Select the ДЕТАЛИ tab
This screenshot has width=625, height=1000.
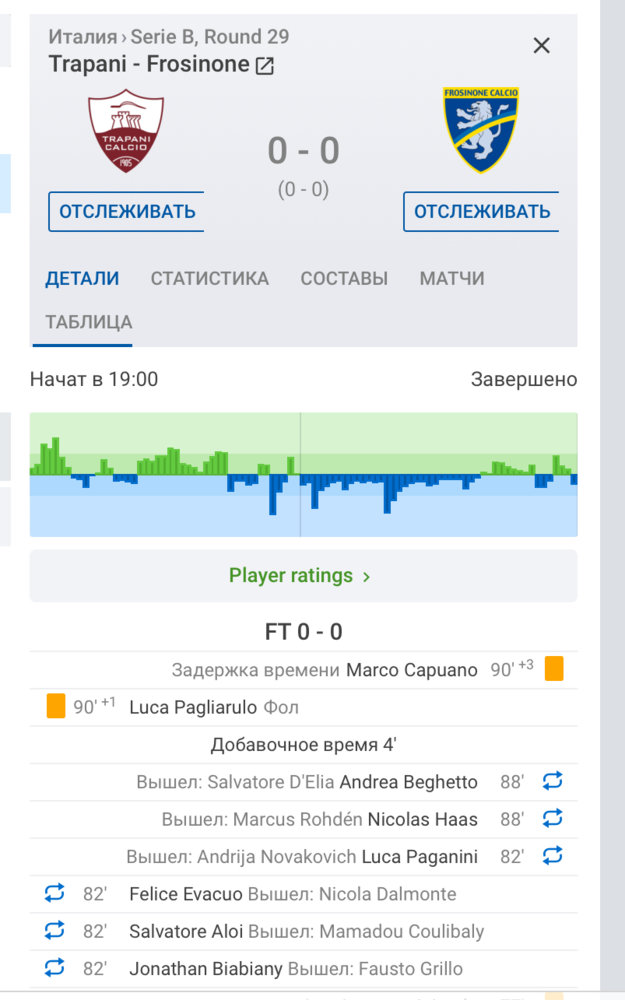pyautogui.click(x=82, y=279)
